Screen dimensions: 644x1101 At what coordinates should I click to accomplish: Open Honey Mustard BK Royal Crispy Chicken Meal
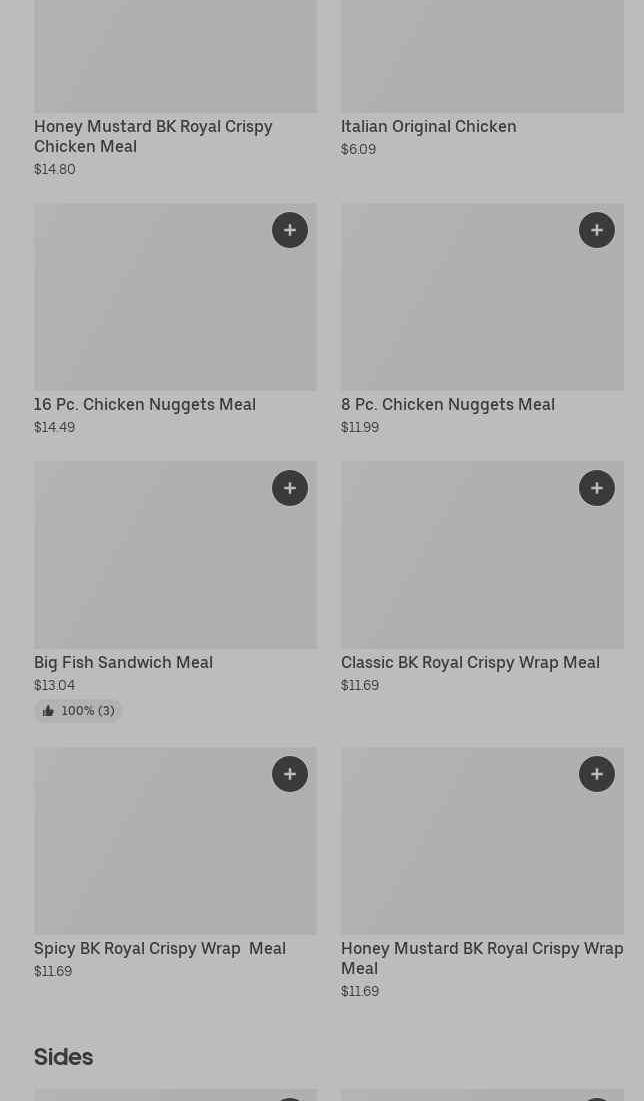click(x=153, y=136)
